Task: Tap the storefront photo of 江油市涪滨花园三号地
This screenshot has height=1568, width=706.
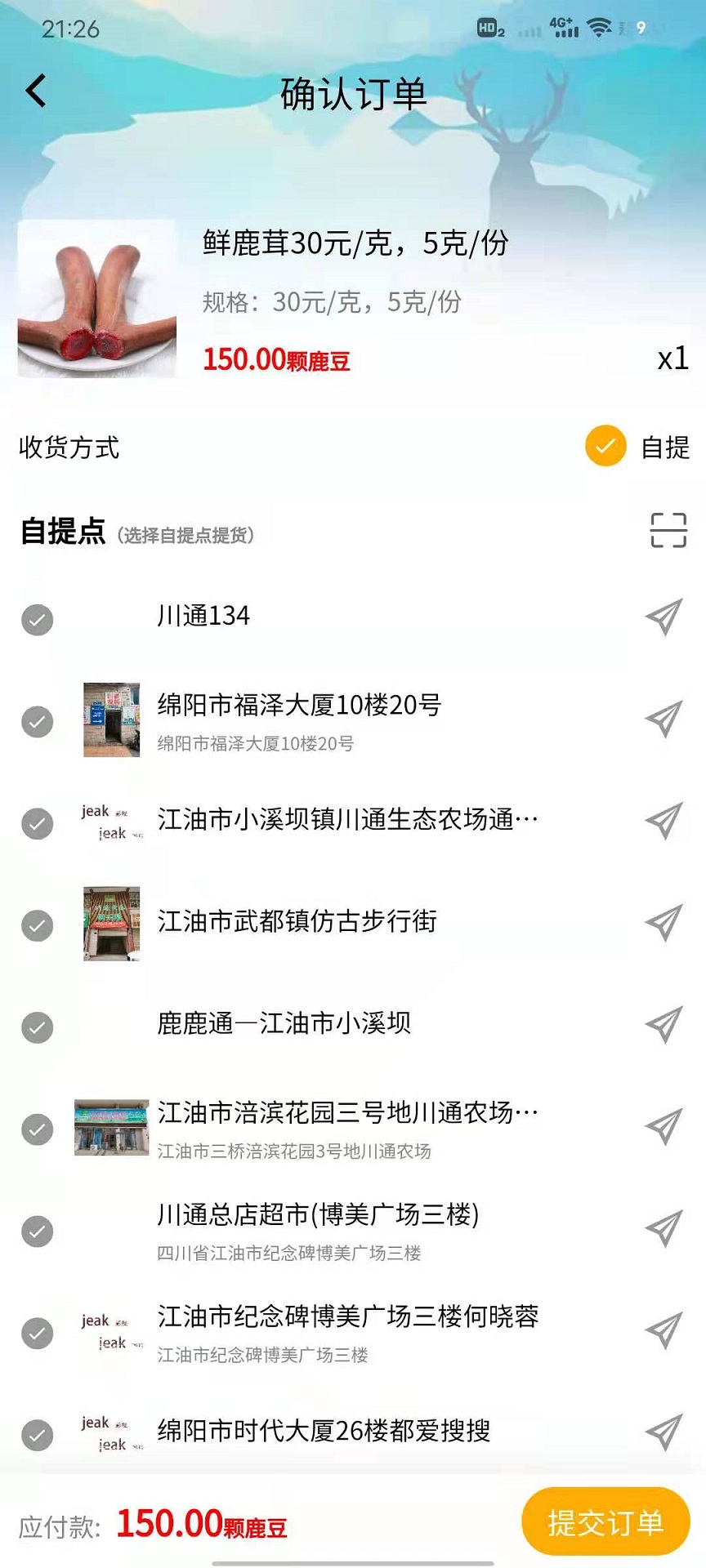Action: (x=111, y=1128)
